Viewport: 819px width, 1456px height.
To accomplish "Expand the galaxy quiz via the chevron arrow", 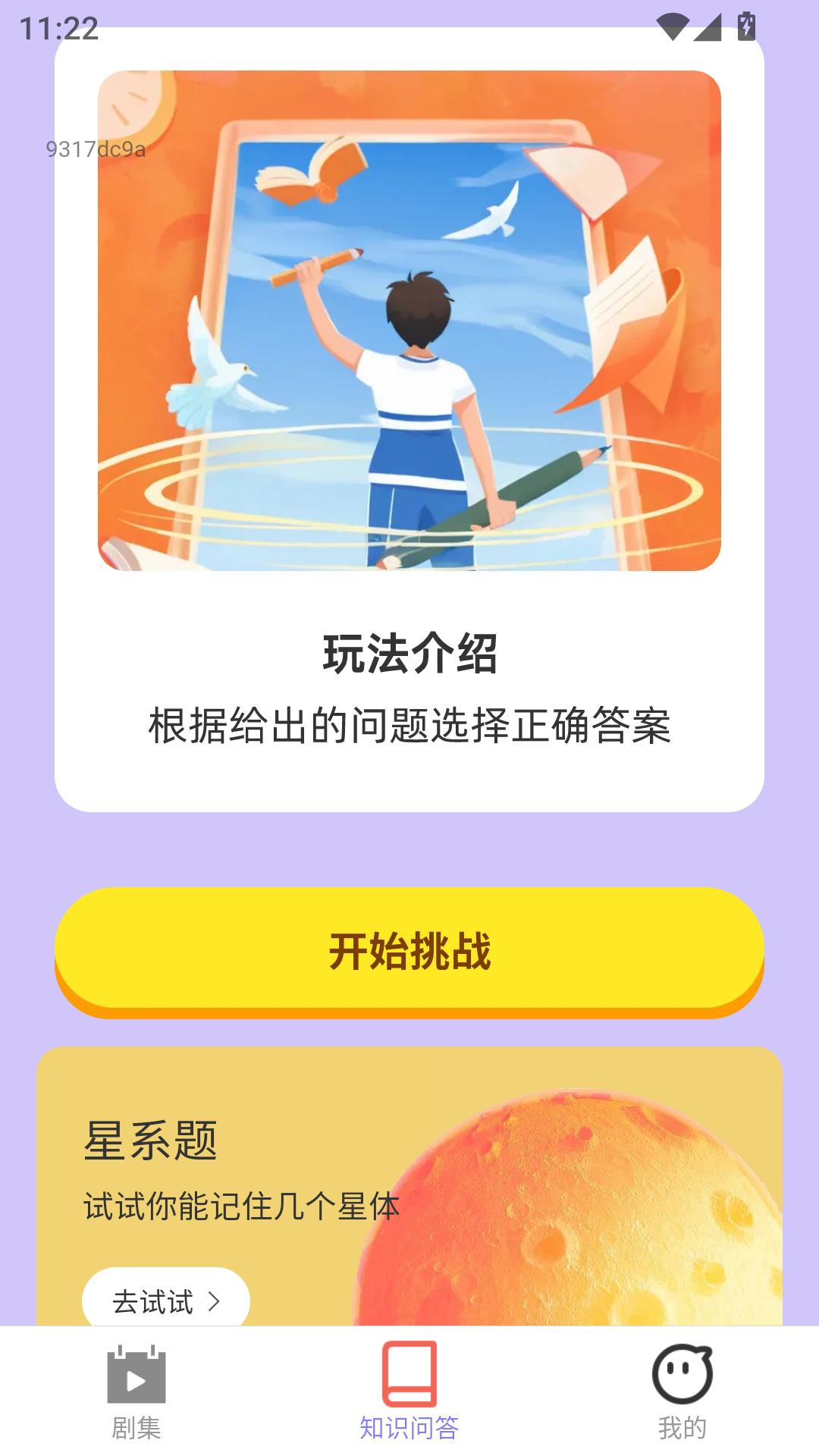I will click(x=215, y=1300).
